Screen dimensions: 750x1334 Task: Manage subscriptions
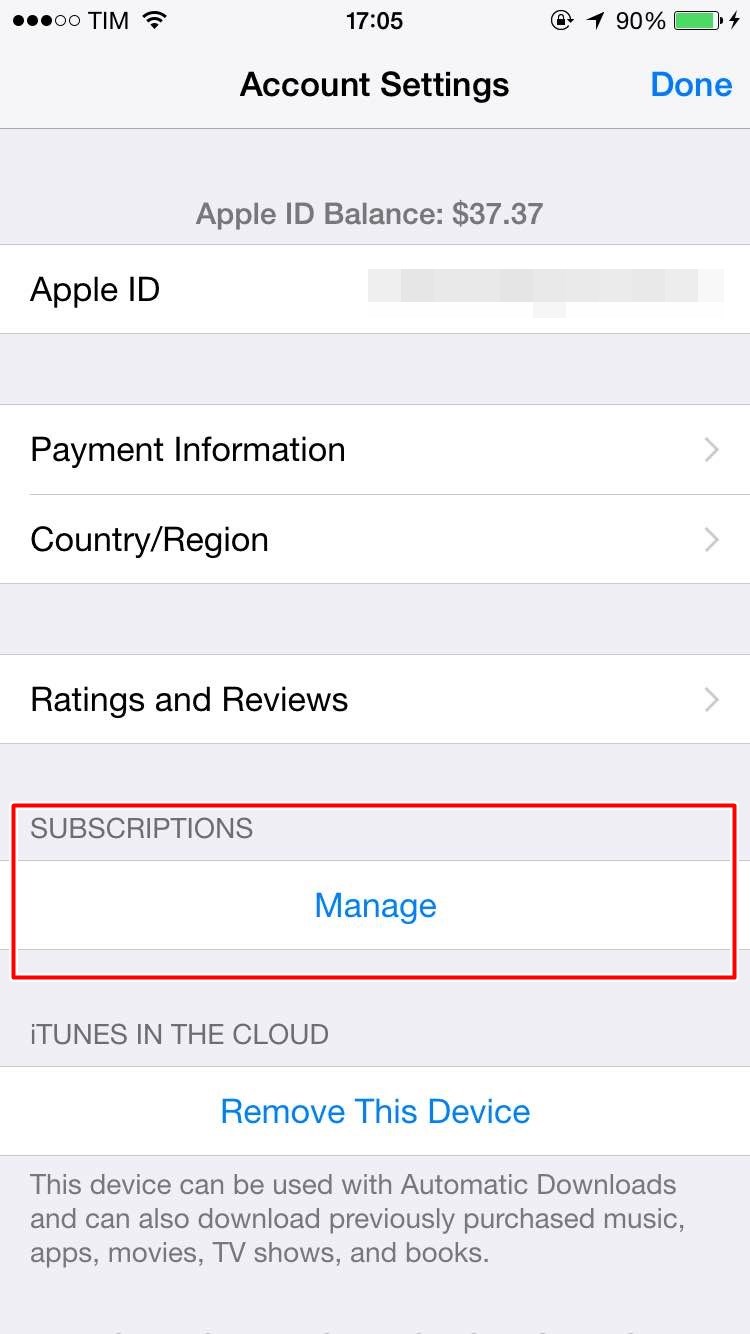click(x=375, y=905)
